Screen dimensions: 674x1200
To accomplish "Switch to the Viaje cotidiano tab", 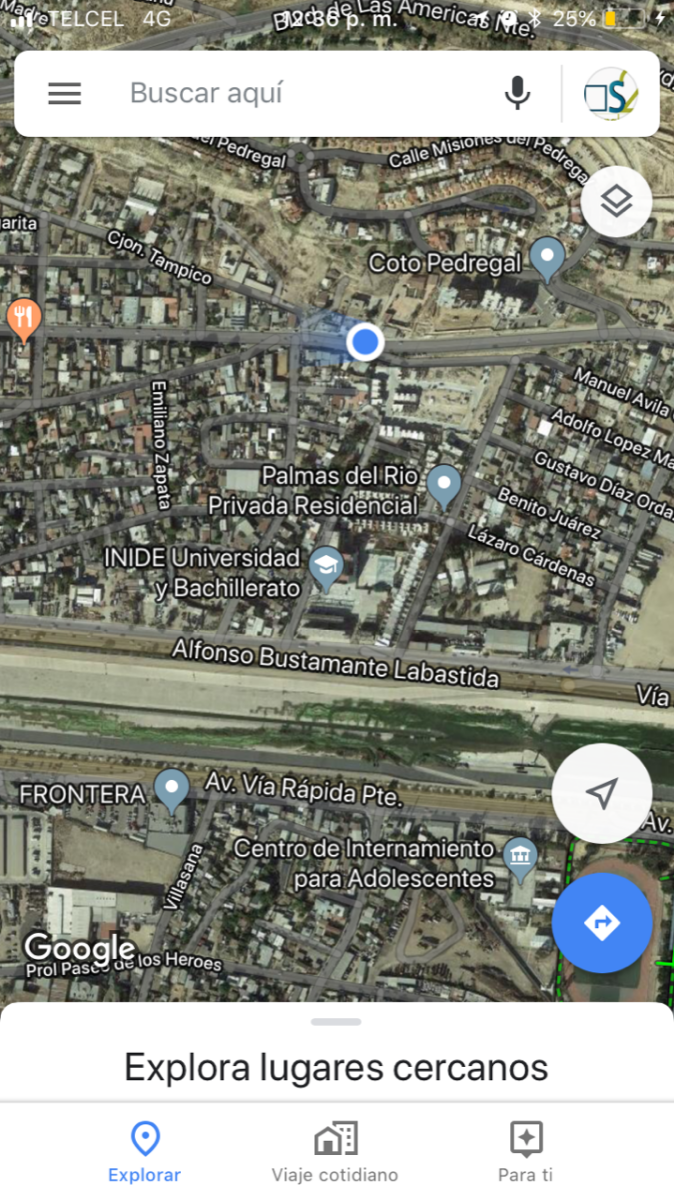I will click(x=335, y=1152).
